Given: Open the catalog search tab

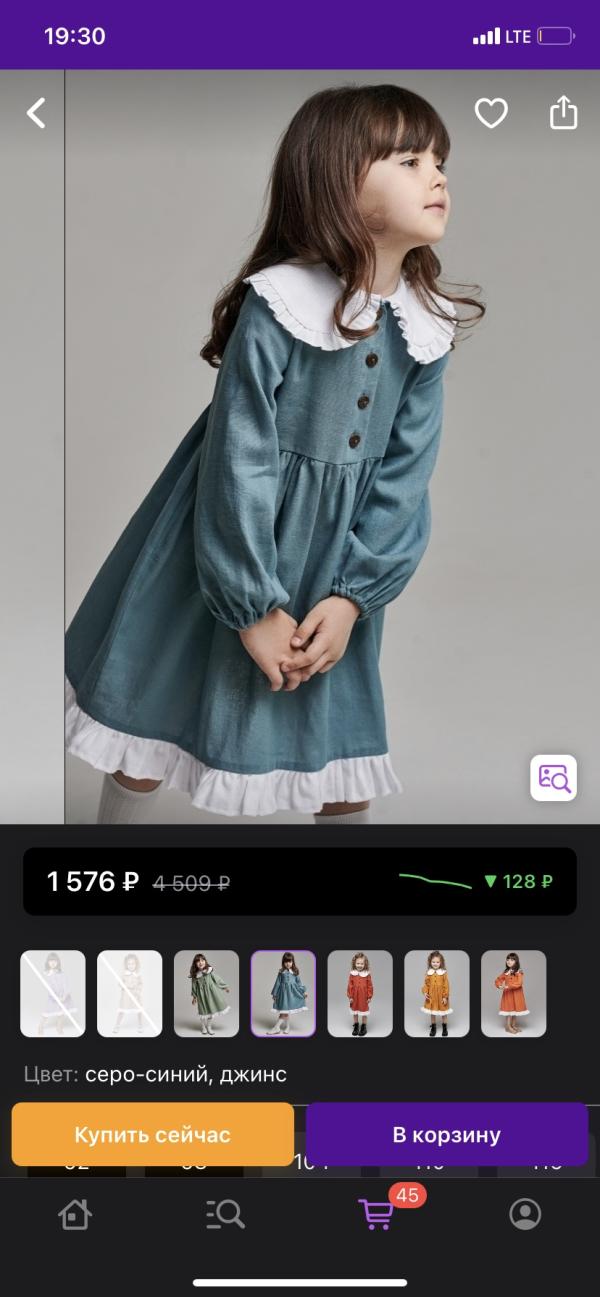Looking at the screenshot, I should click(225, 1214).
